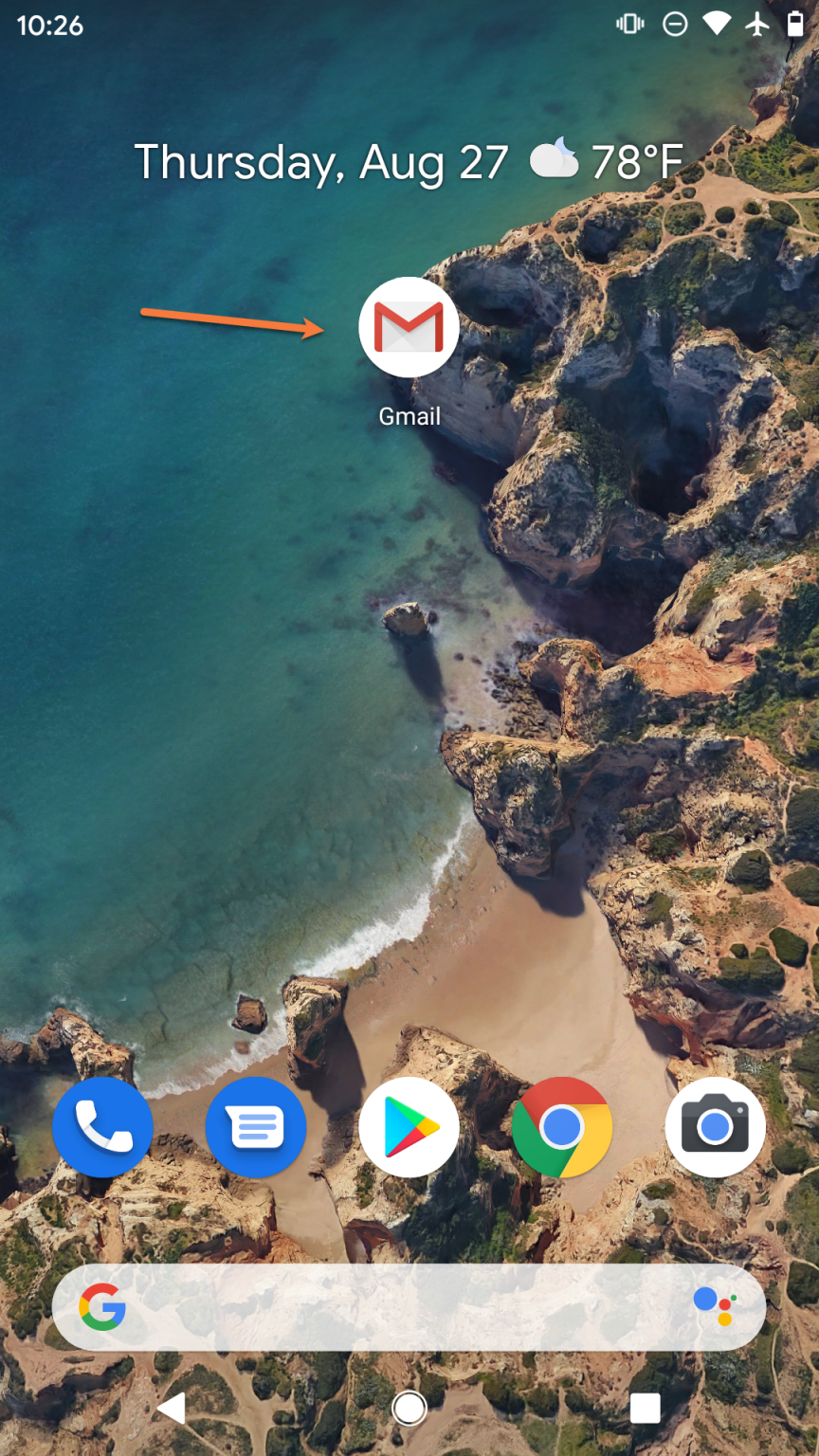Launch the Phone dialer app
819x1456 pixels.
[x=102, y=1127]
